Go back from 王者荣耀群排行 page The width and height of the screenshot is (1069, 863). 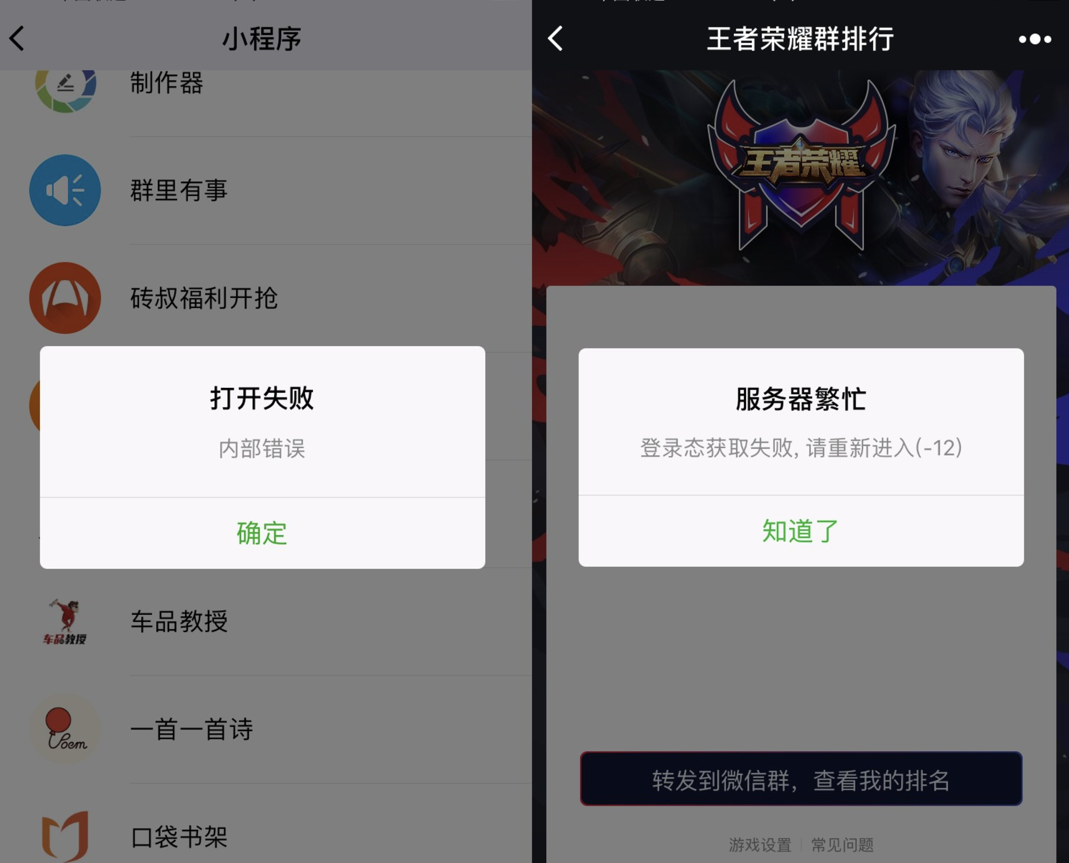[x=556, y=39]
